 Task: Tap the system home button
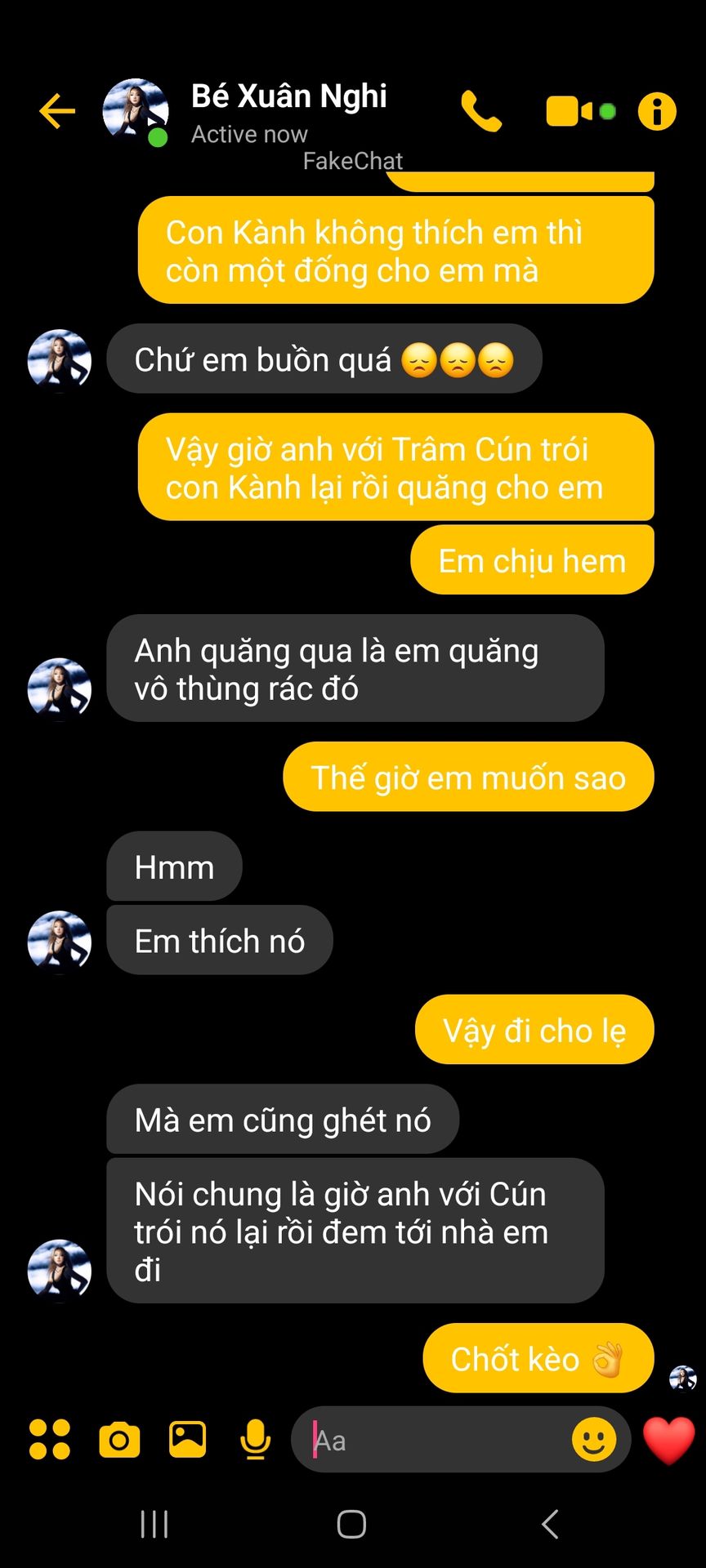[x=351, y=1524]
